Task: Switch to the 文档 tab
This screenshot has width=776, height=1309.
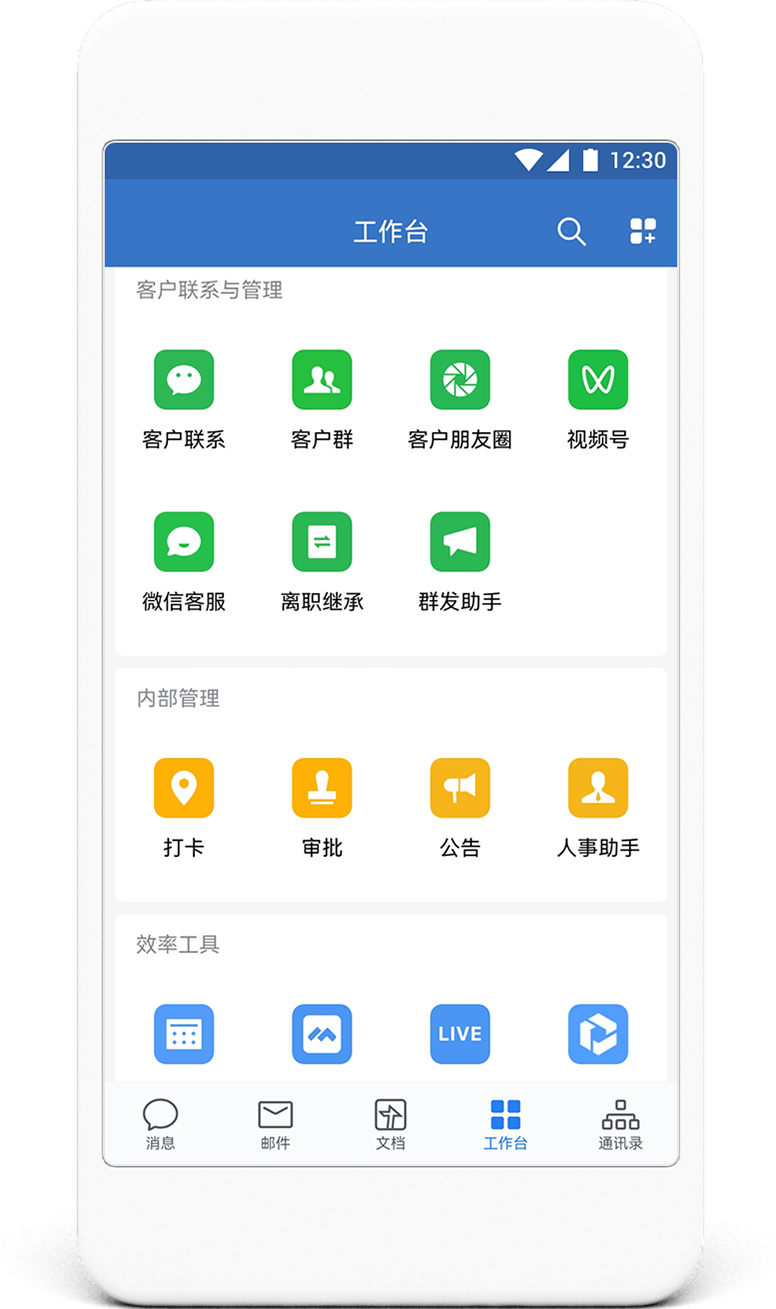Action: click(390, 1124)
